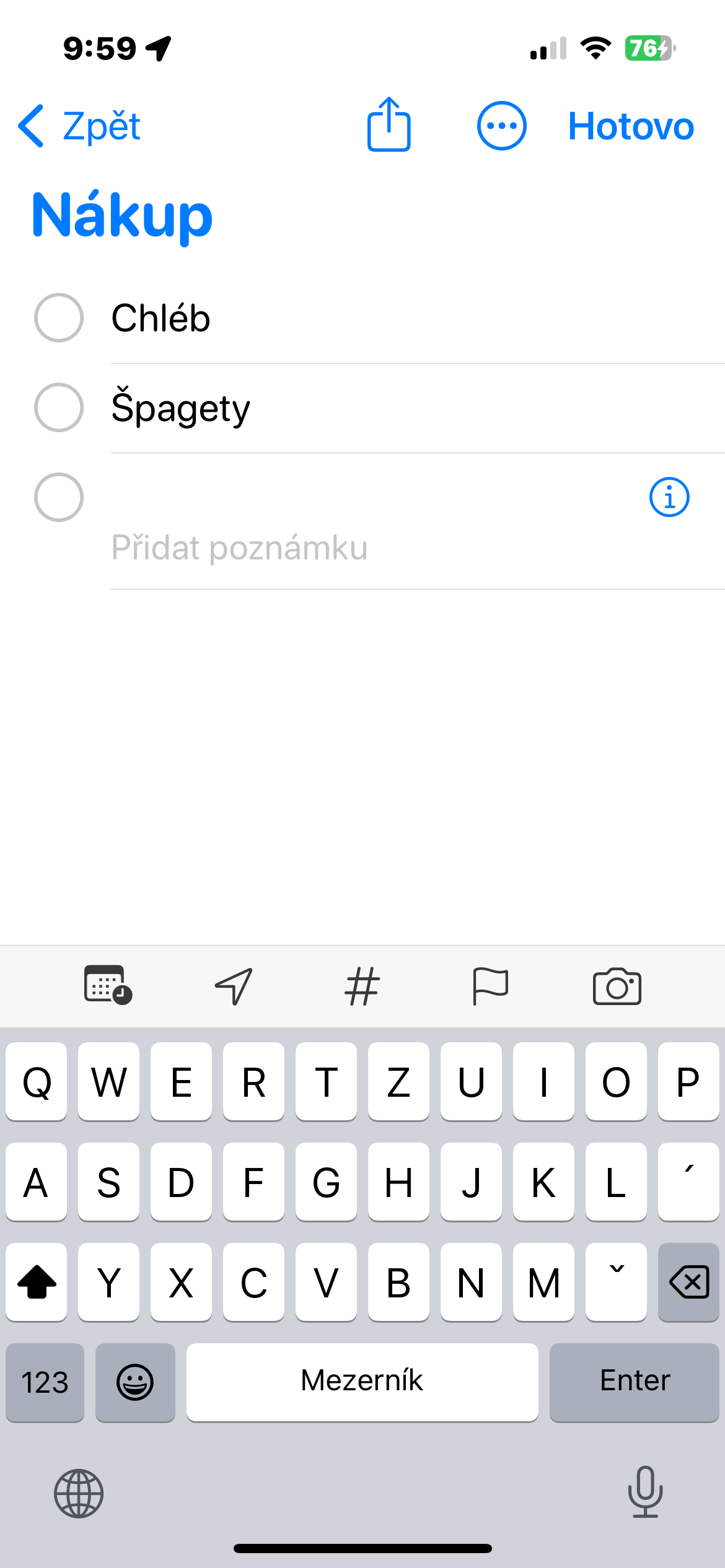The width and height of the screenshot is (725, 1568).
Task: Add a location to the reminder
Action: (234, 985)
